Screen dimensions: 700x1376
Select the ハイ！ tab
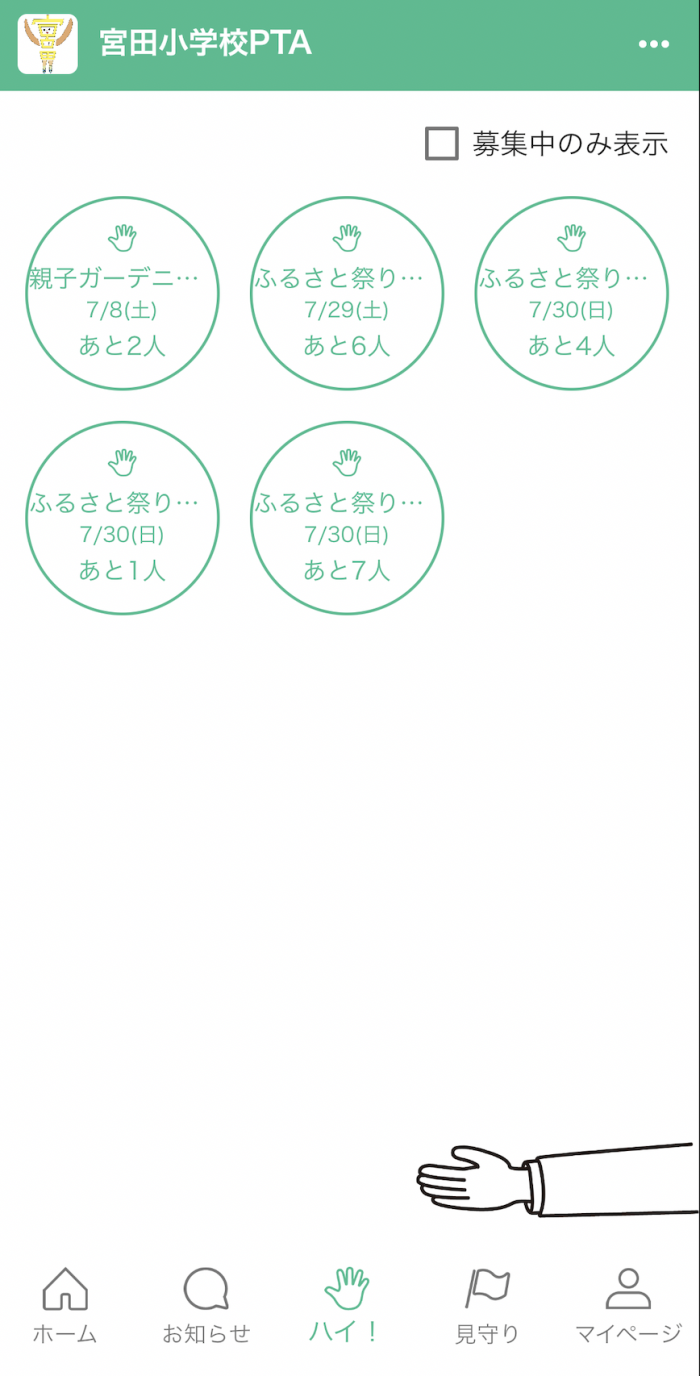coord(346,1304)
